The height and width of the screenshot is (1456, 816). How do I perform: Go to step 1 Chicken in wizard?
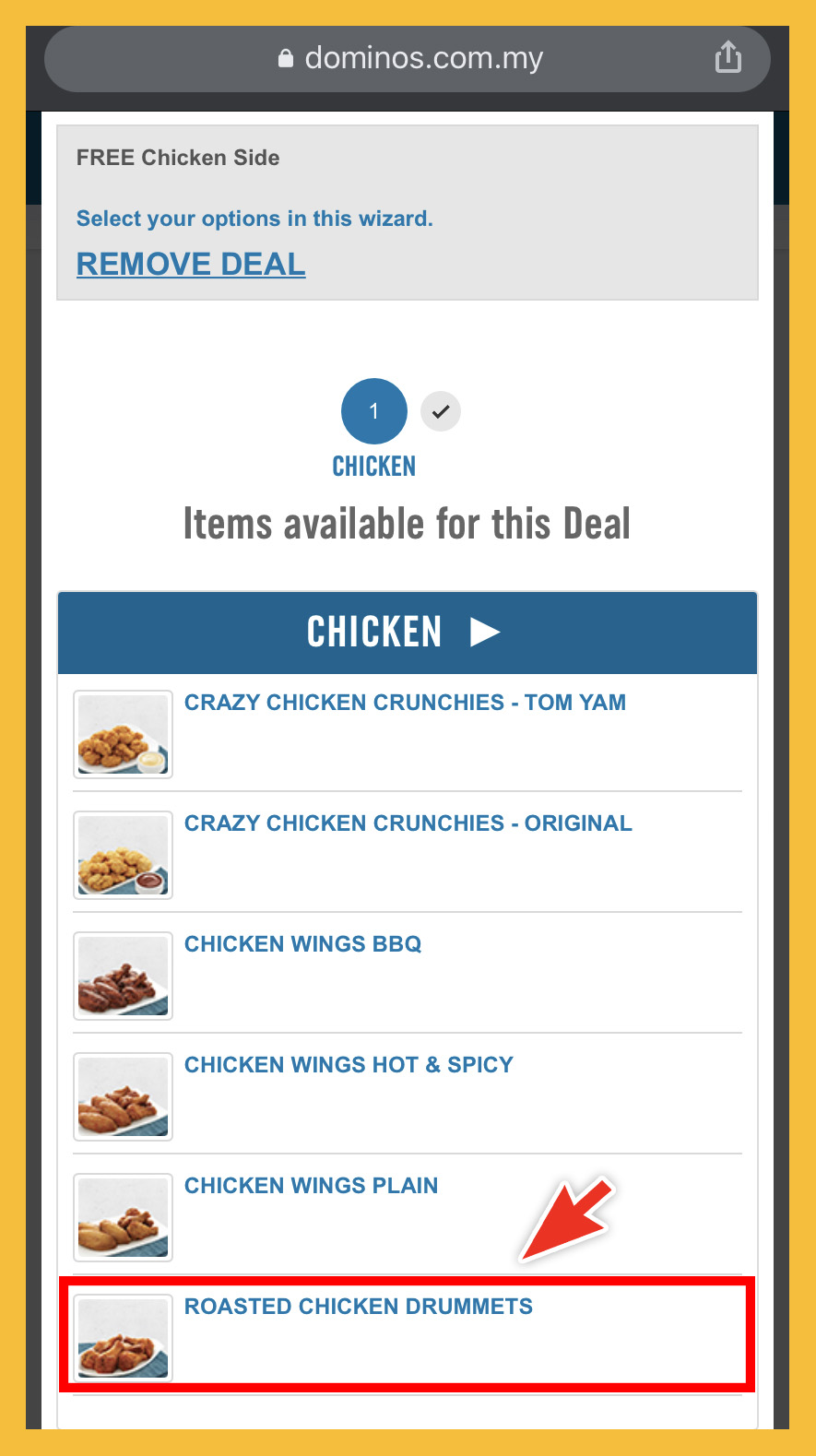tap(374, 411)
